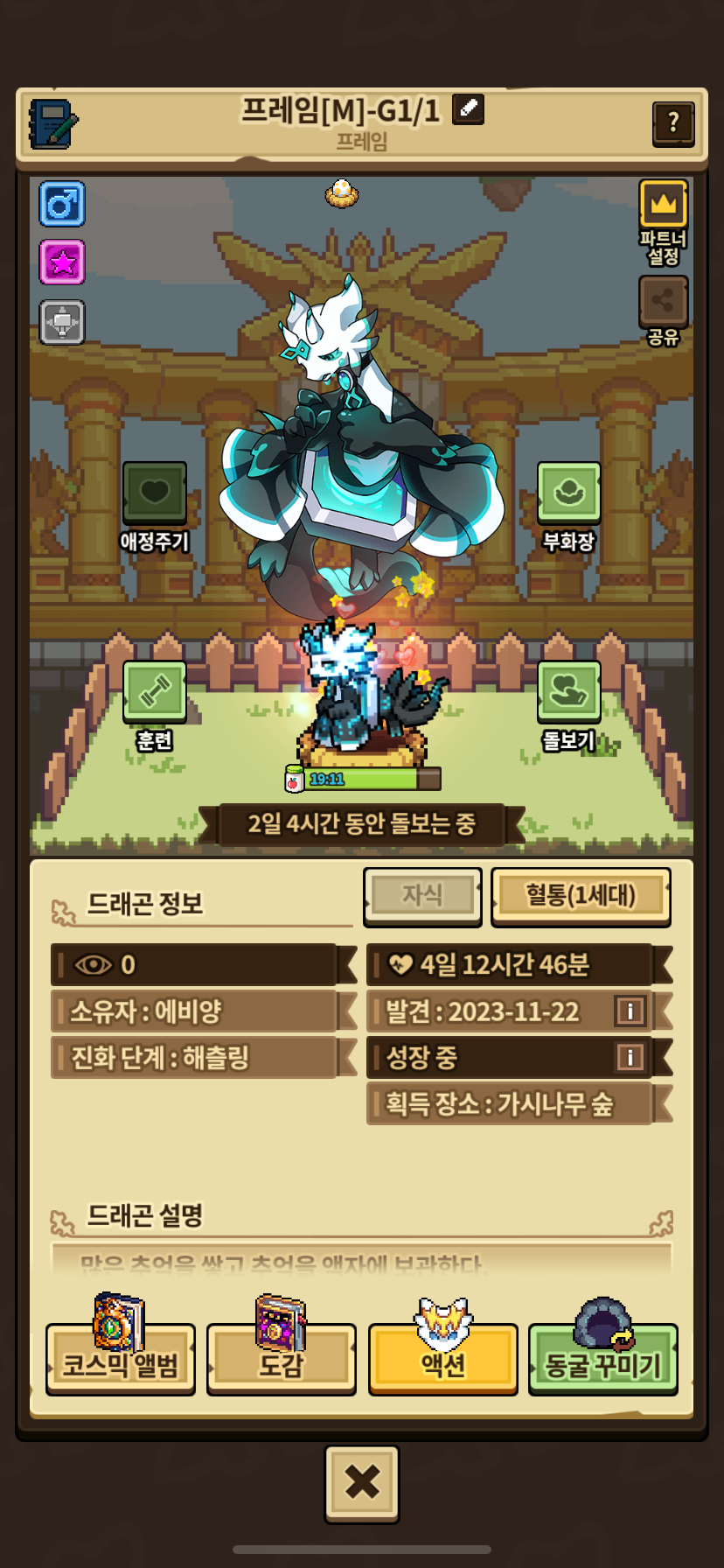Tap the gray move-view icon
This screenshot has height=1568, width=724.
(62, 322)
